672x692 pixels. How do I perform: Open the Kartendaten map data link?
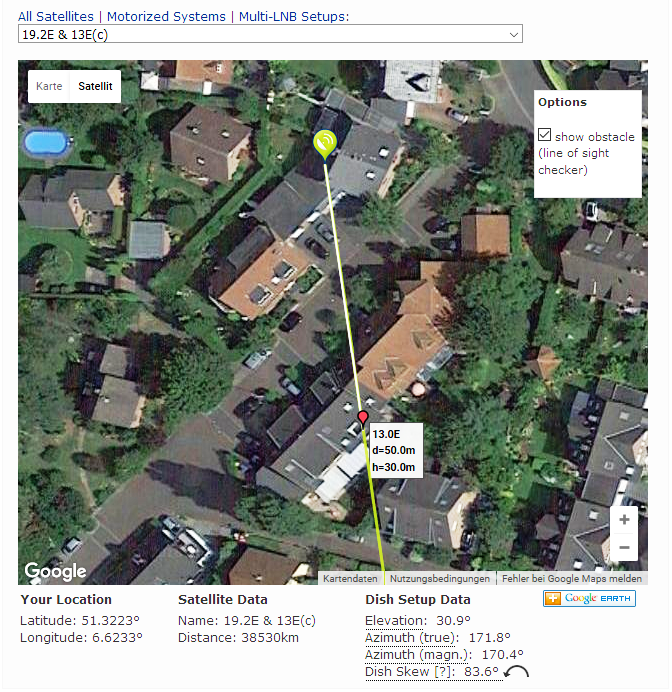tap(350, 579)
